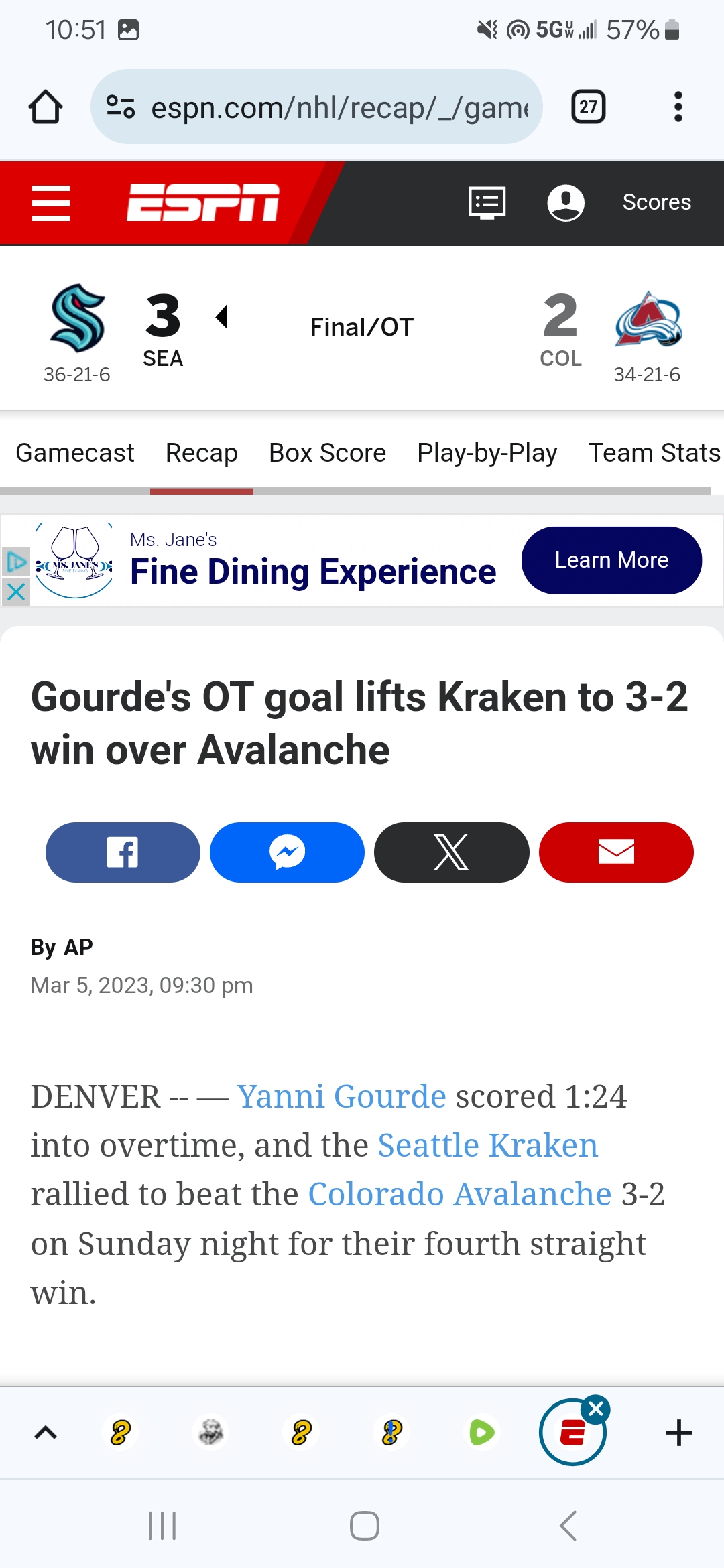
Task: Switch to the Box Score tab
Action: 327,453
